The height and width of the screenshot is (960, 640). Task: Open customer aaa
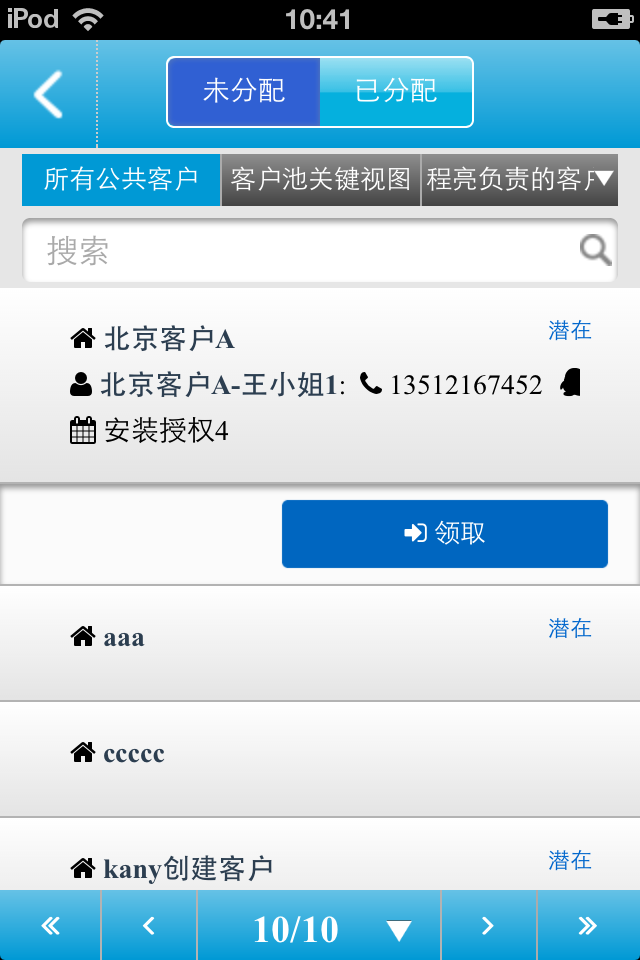[124, 637]
